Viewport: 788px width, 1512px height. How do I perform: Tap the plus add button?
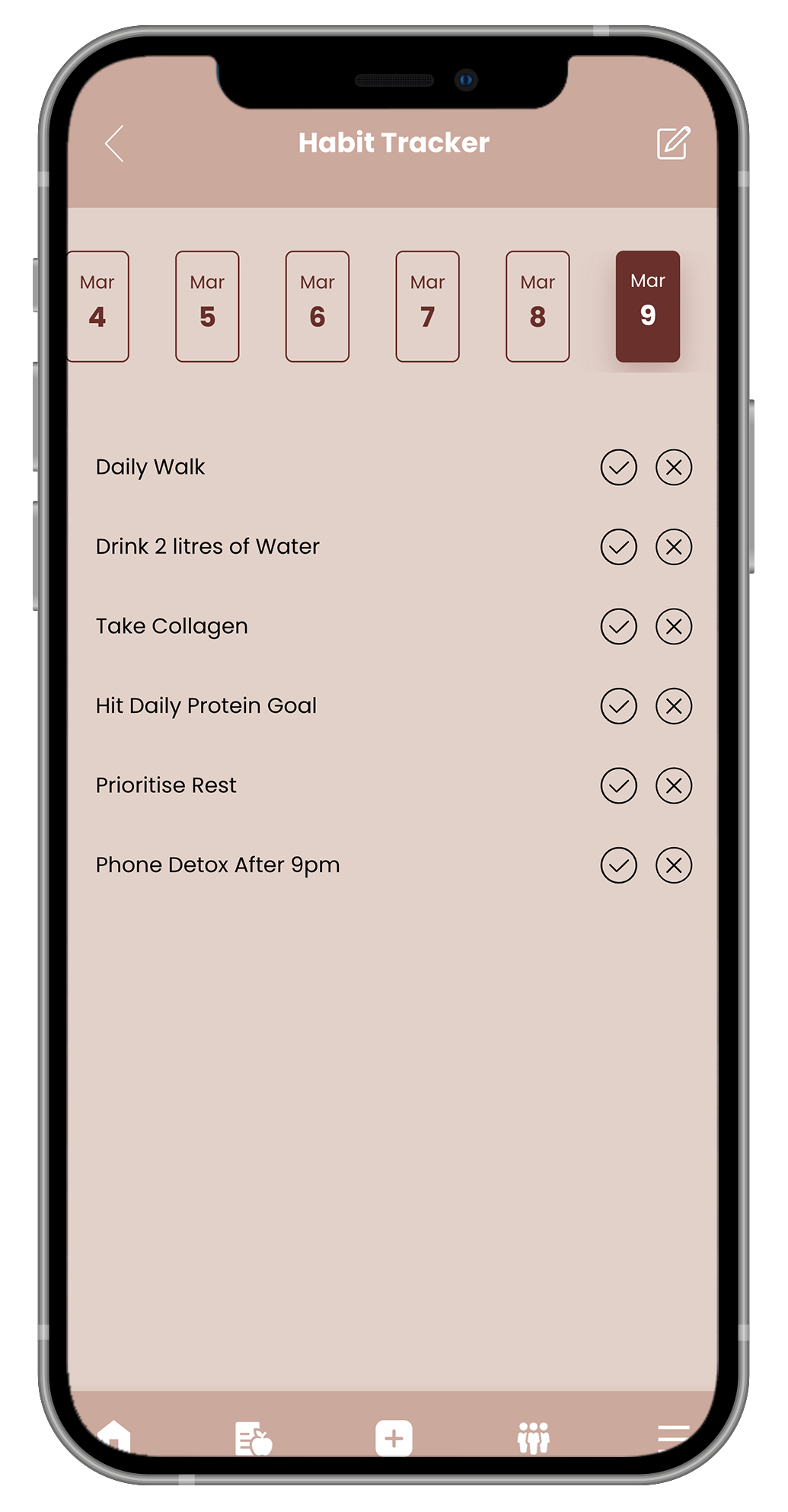point(394,1438)
